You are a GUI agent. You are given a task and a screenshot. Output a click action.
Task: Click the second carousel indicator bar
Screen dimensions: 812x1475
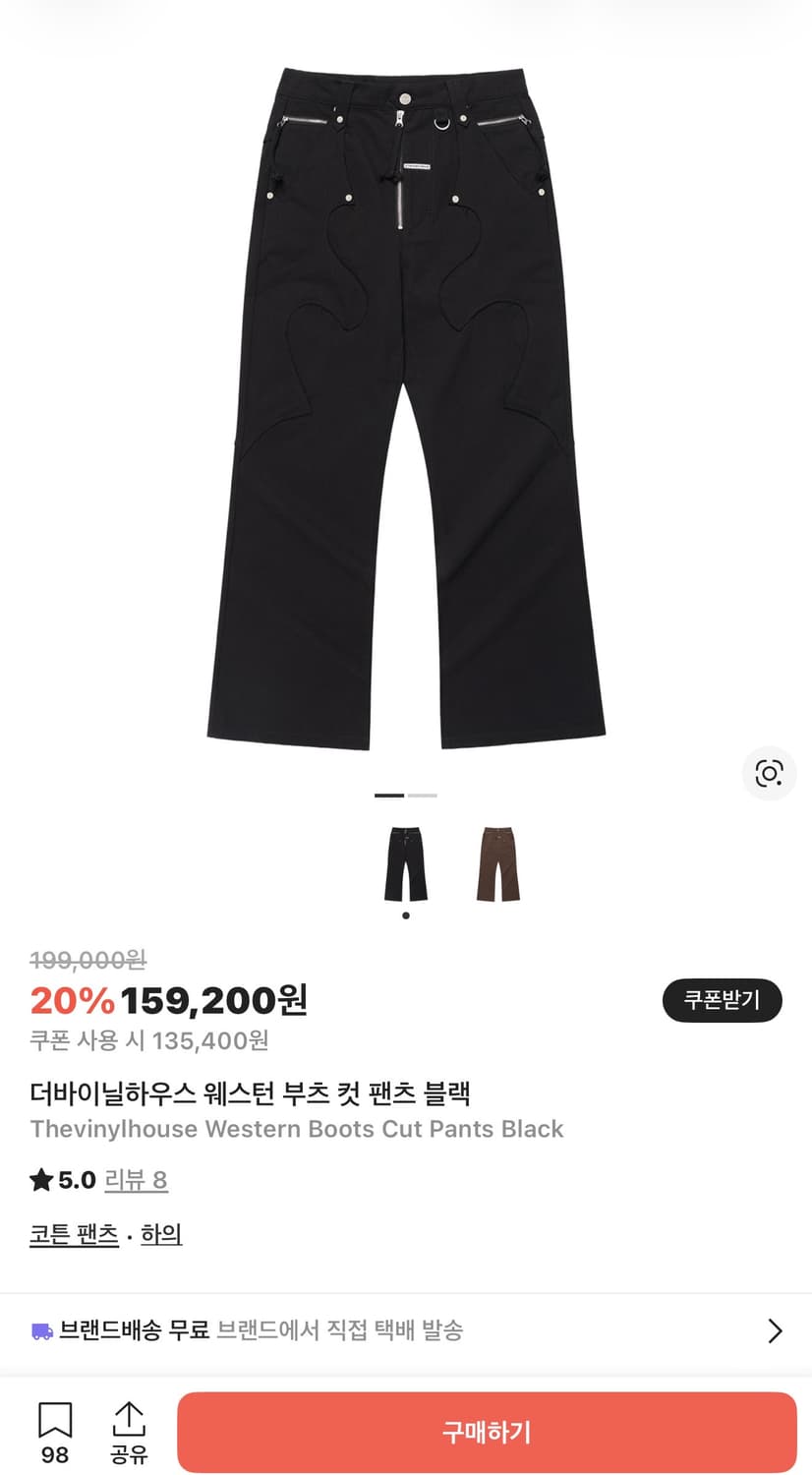click(x=421, y=796)
